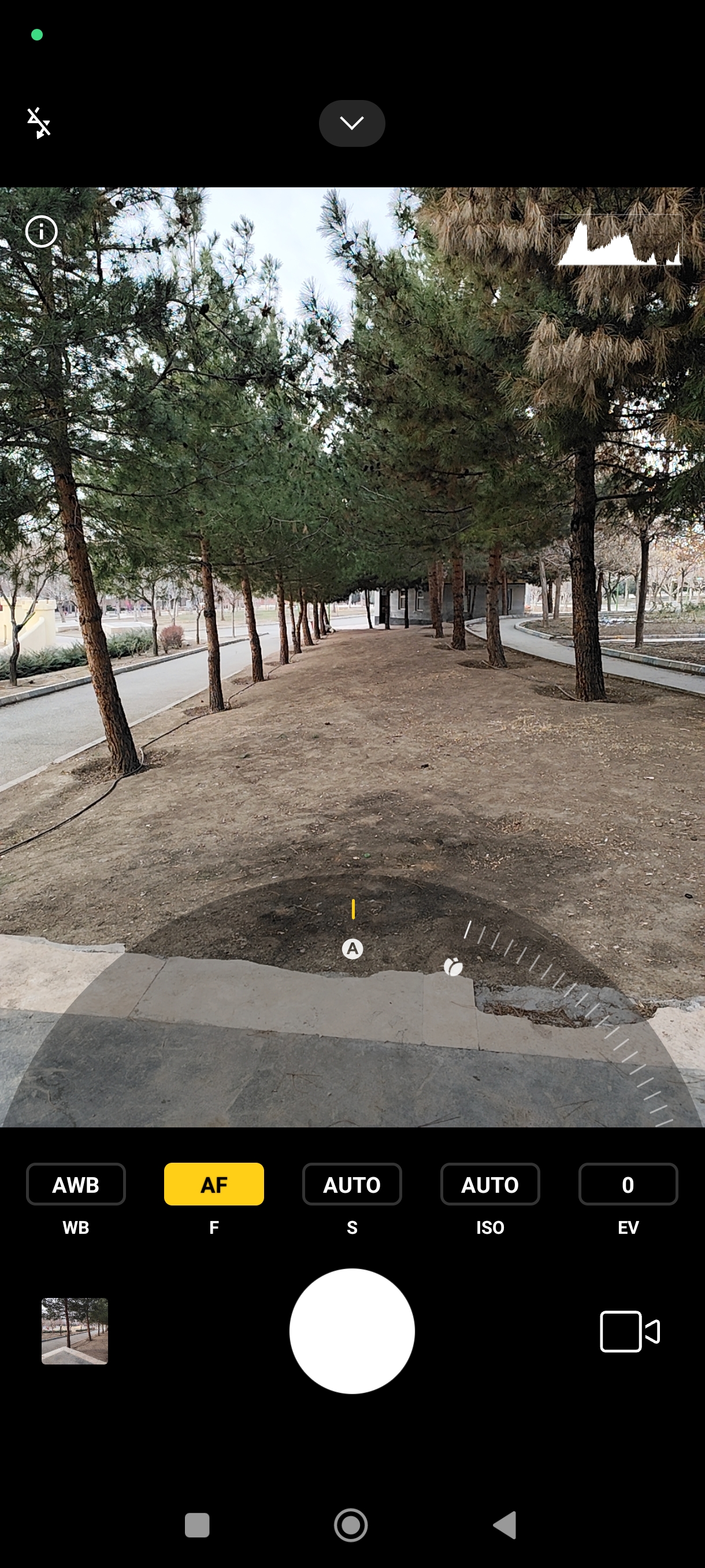Select auto focus A on dial
The image size is (705, 1568).
tap(352, 949)
